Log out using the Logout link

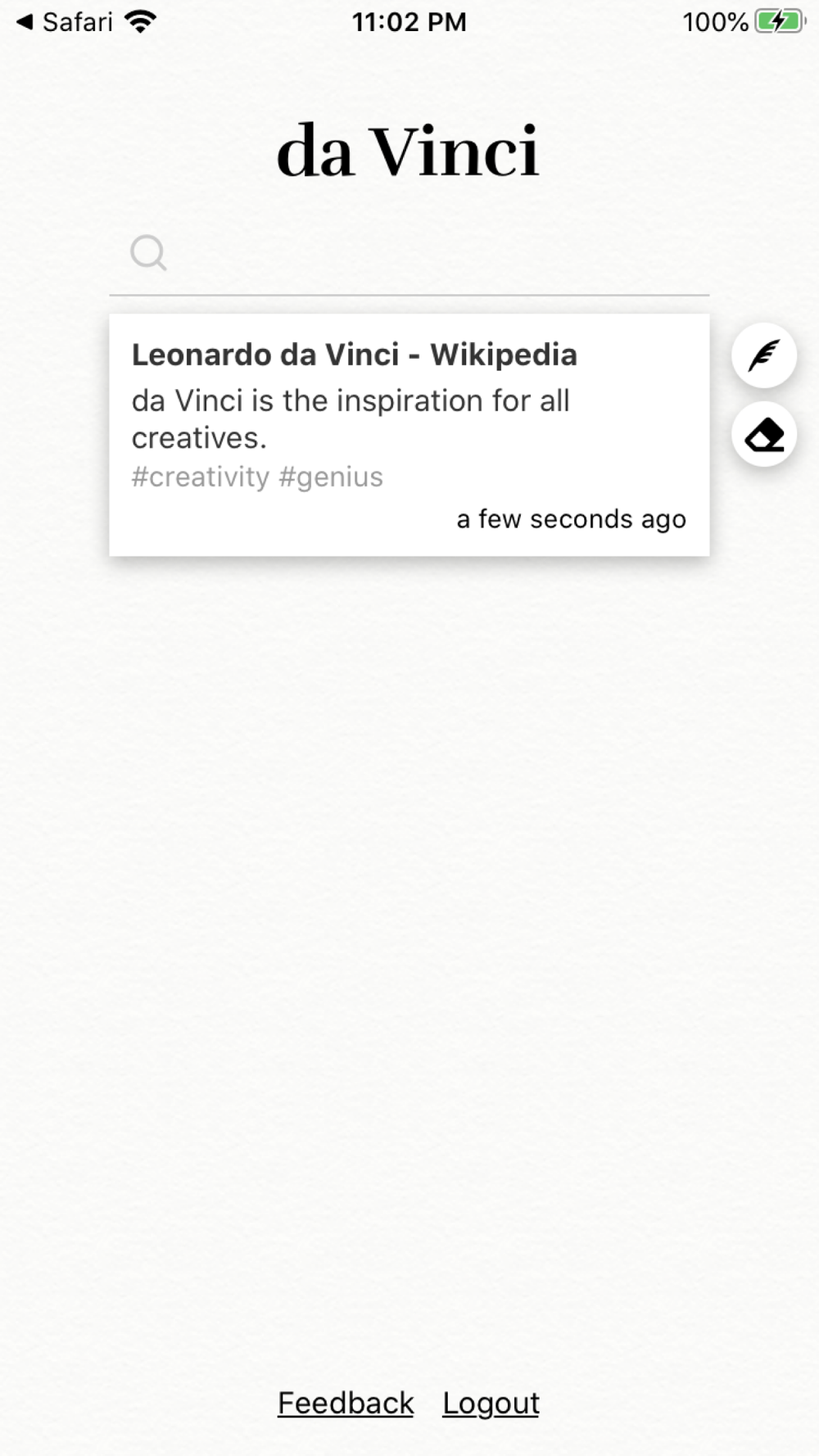point(491,1403)
